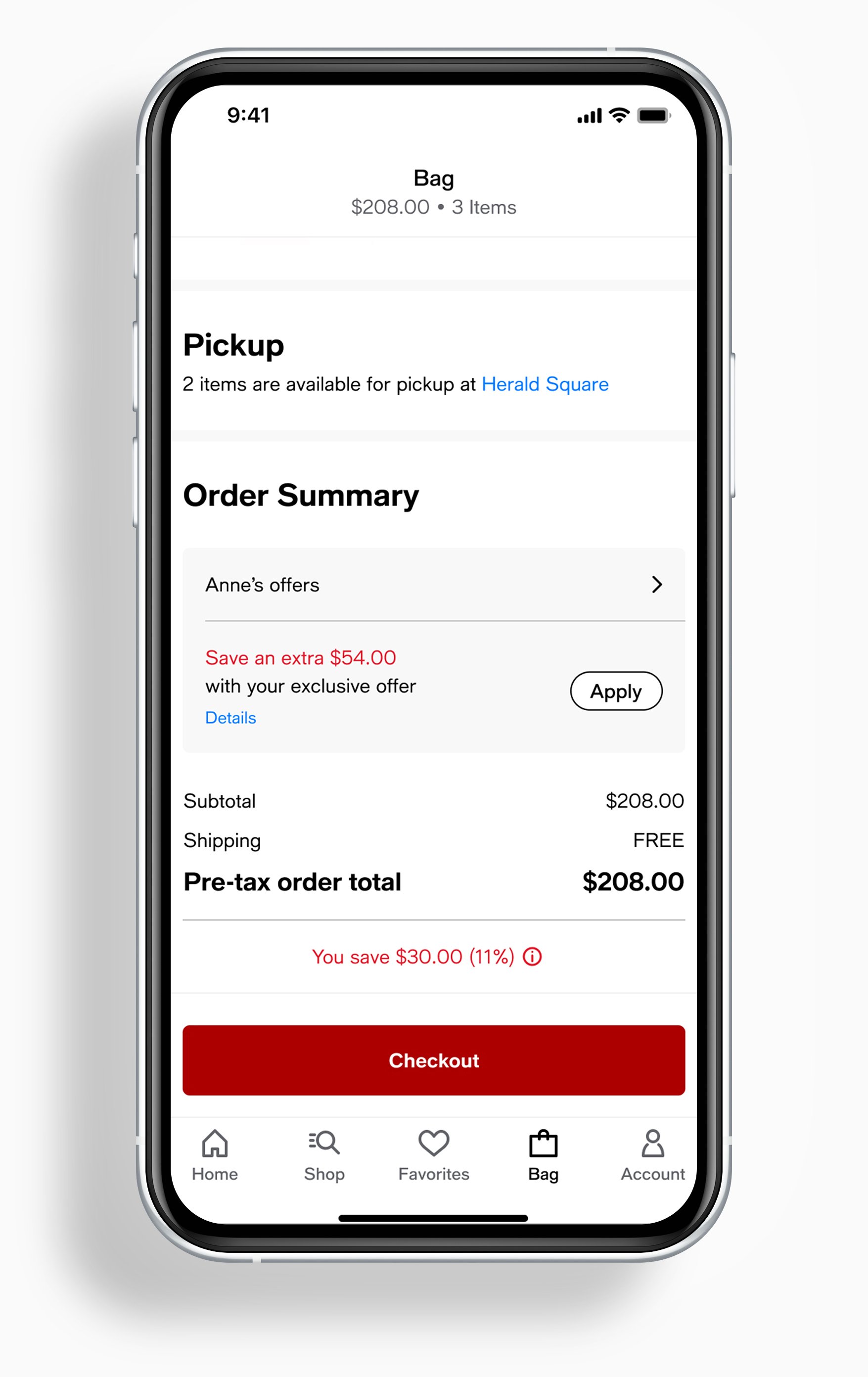Proceed to Checkout
The image size is (868, 1377).
click(433, 1060)
